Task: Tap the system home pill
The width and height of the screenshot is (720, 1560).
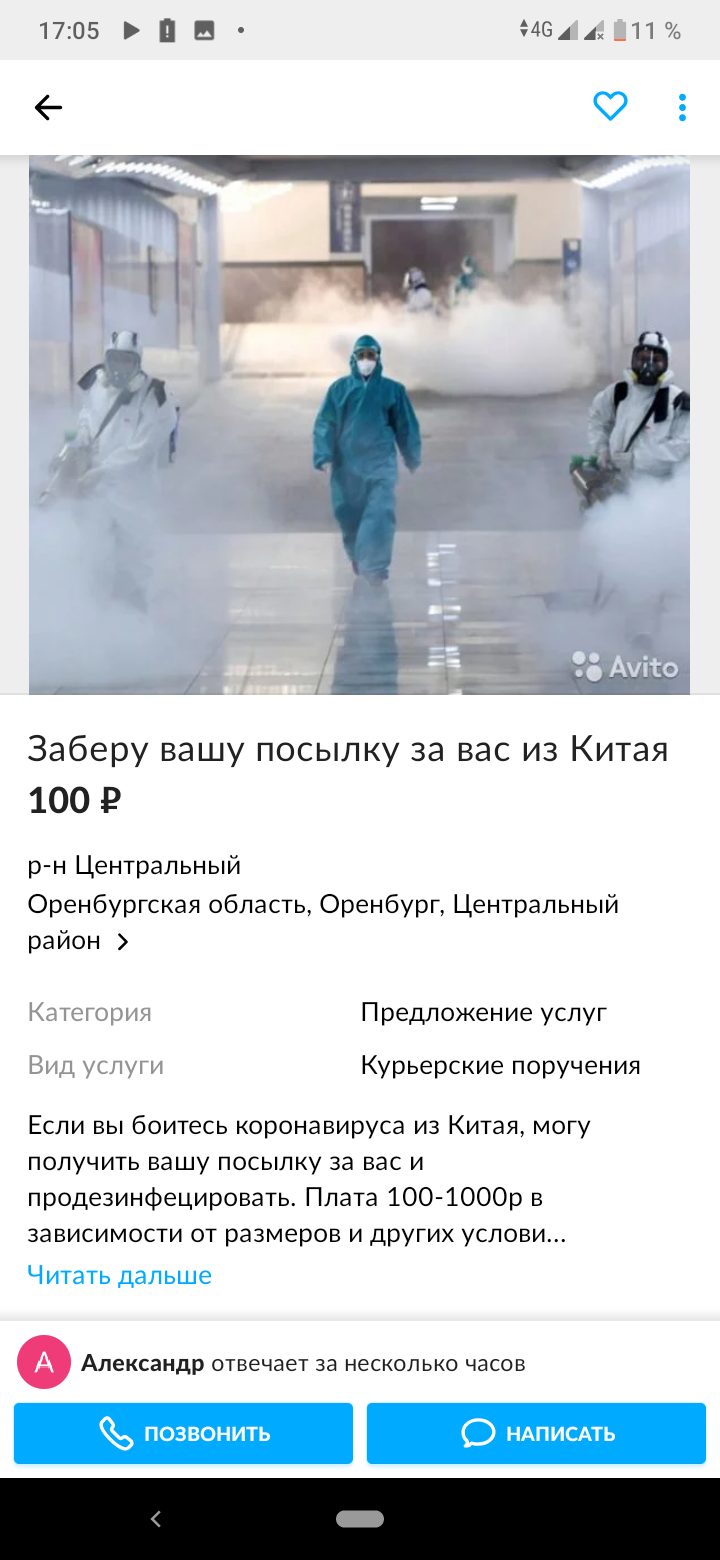Action: tap(360, 1519)
